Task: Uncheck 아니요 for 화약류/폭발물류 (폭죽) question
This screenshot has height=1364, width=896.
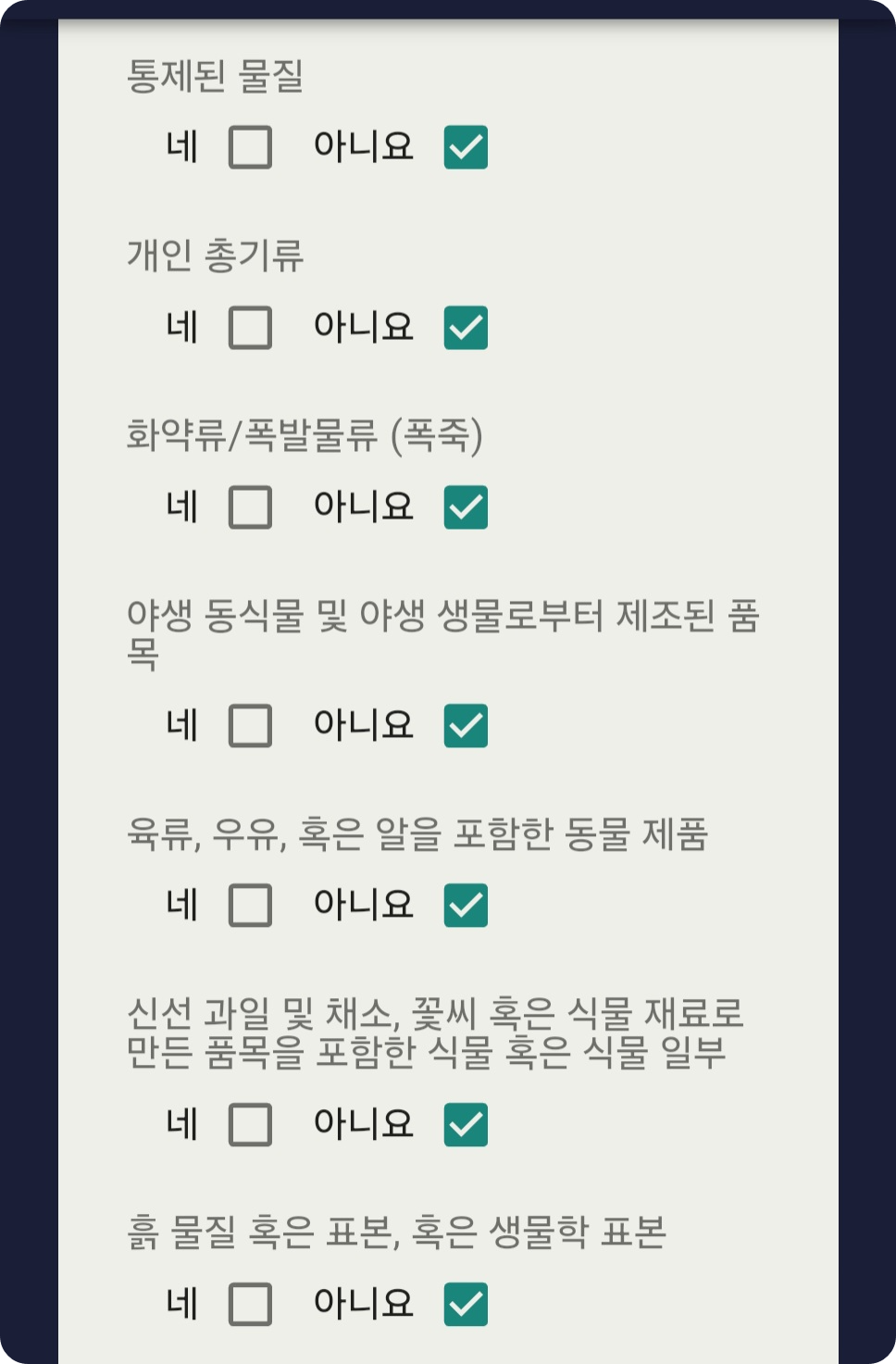Action: click(466, 507)
